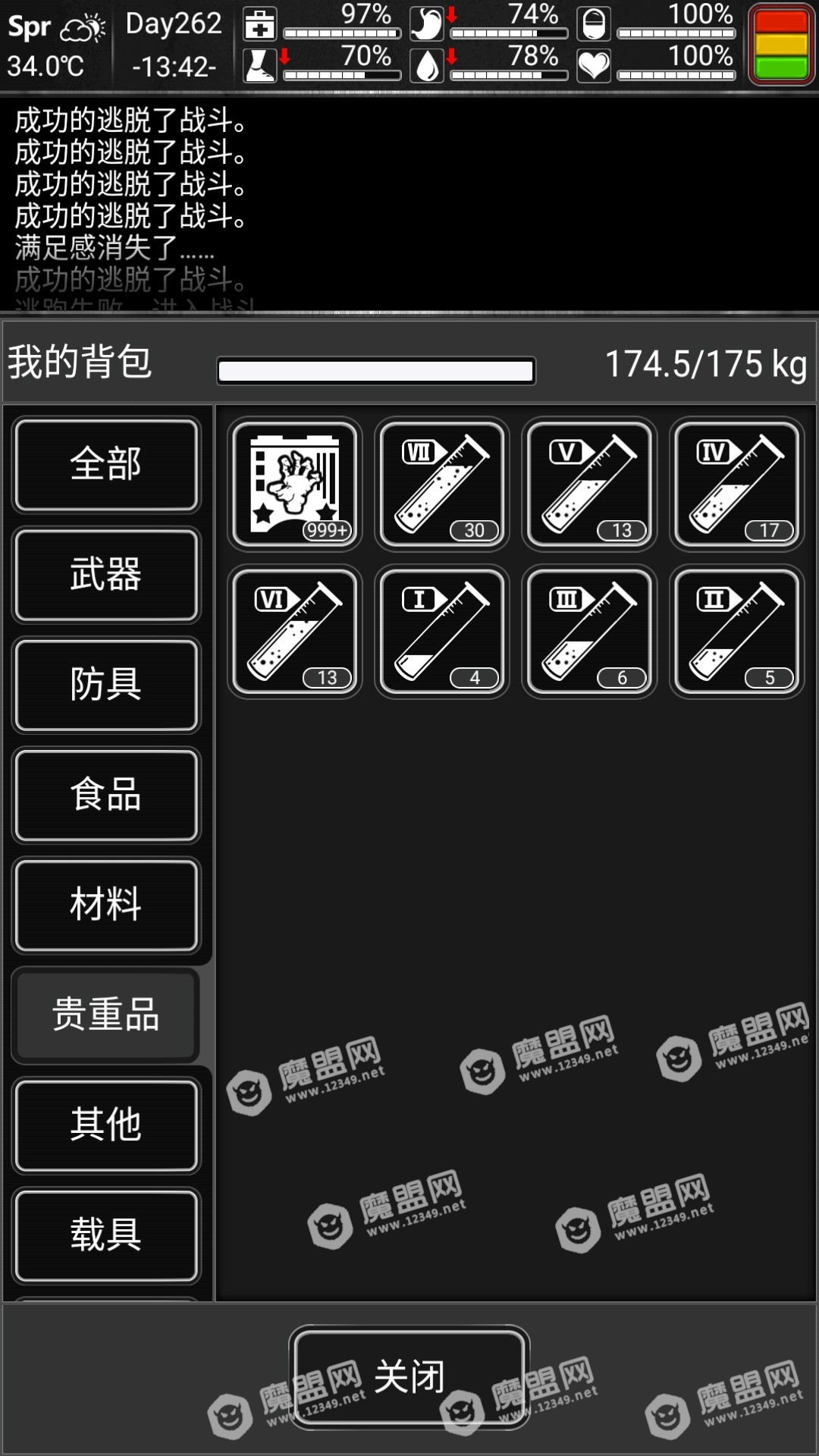Screen dimensions: 819x1456
Task: Open the 武器 category
Action: pos(106,574)
